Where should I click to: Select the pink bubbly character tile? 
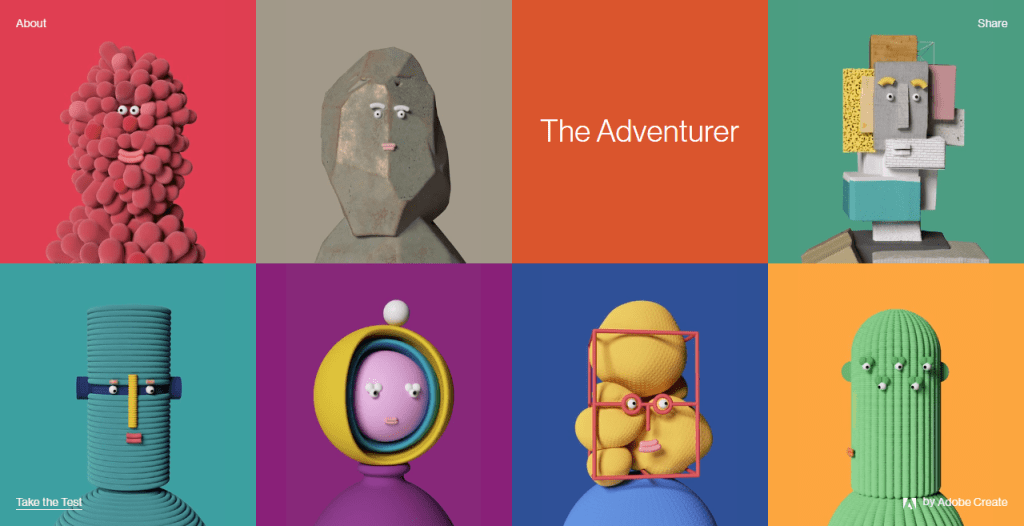(127, 150)
